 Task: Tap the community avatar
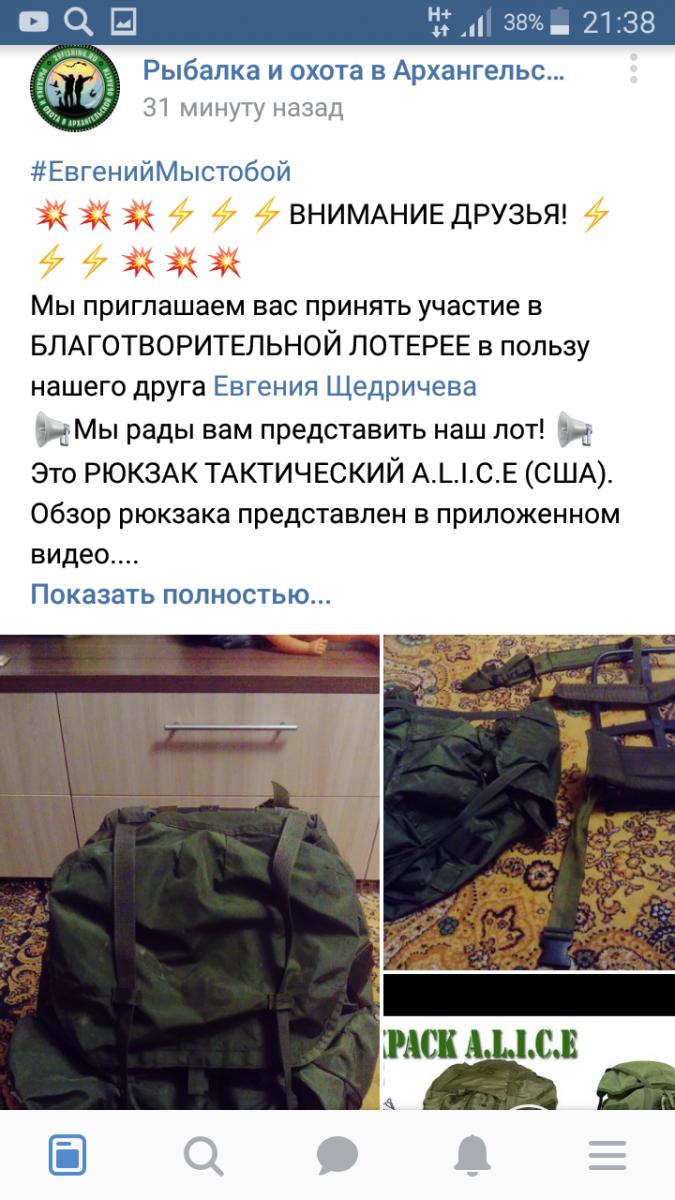click(74, 87)
